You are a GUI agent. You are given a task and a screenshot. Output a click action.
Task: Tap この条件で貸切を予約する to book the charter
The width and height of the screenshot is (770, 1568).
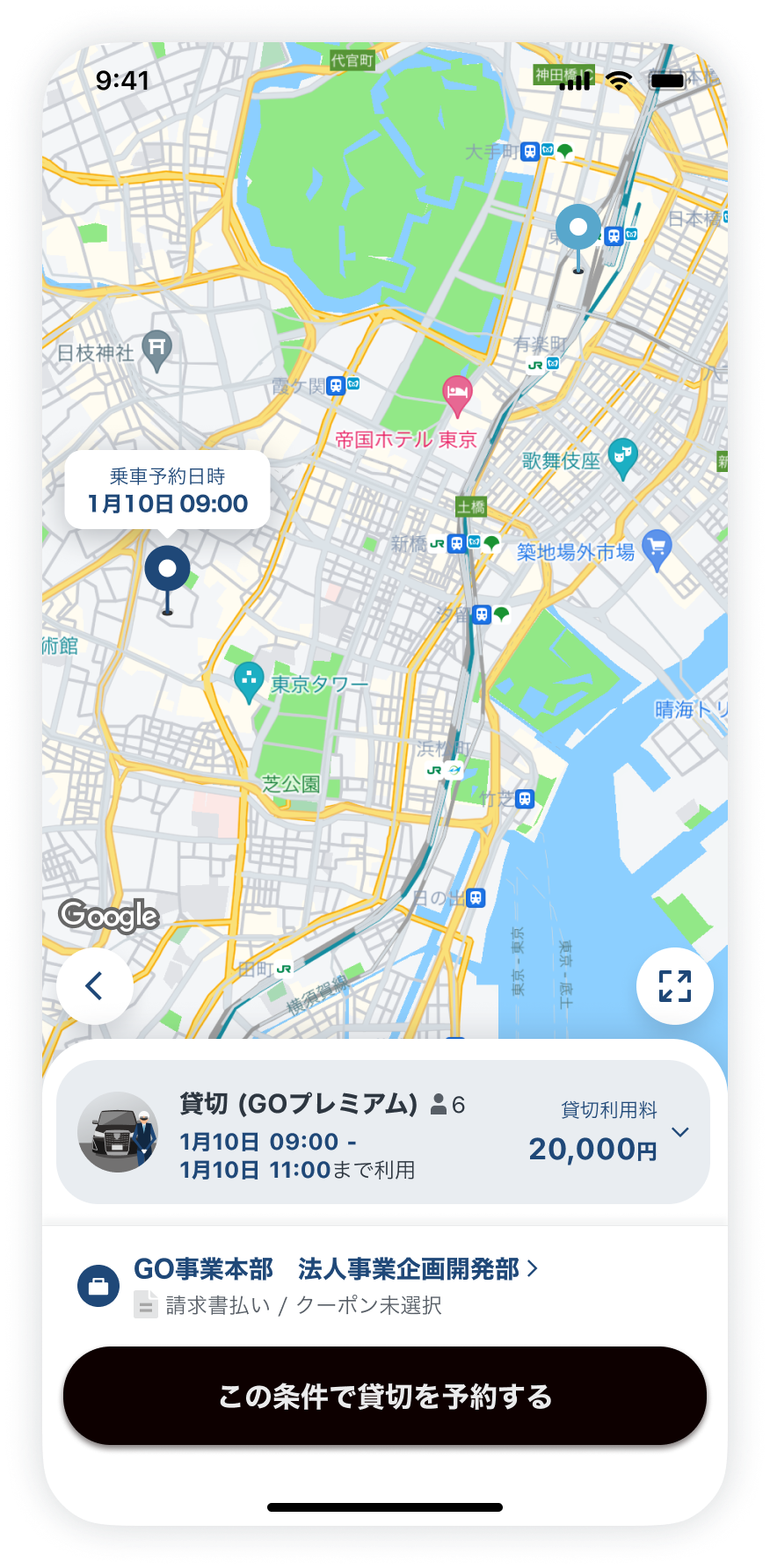[x=385, y=1396]
